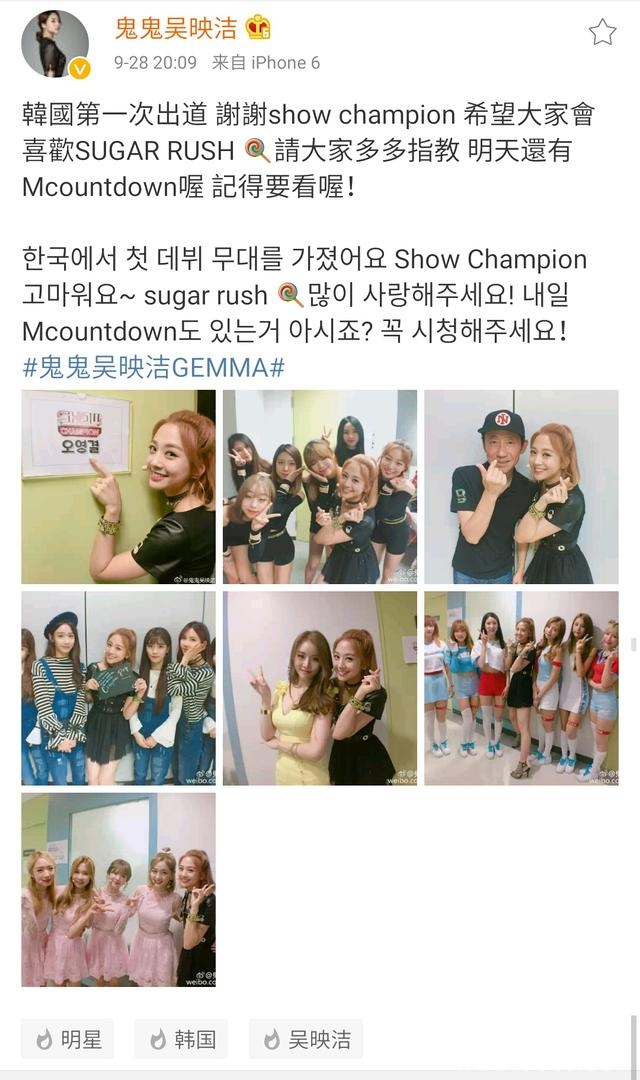Open photo of girls in striped tops
This screenshot has height=1080, width=640.
pos(118,688)
